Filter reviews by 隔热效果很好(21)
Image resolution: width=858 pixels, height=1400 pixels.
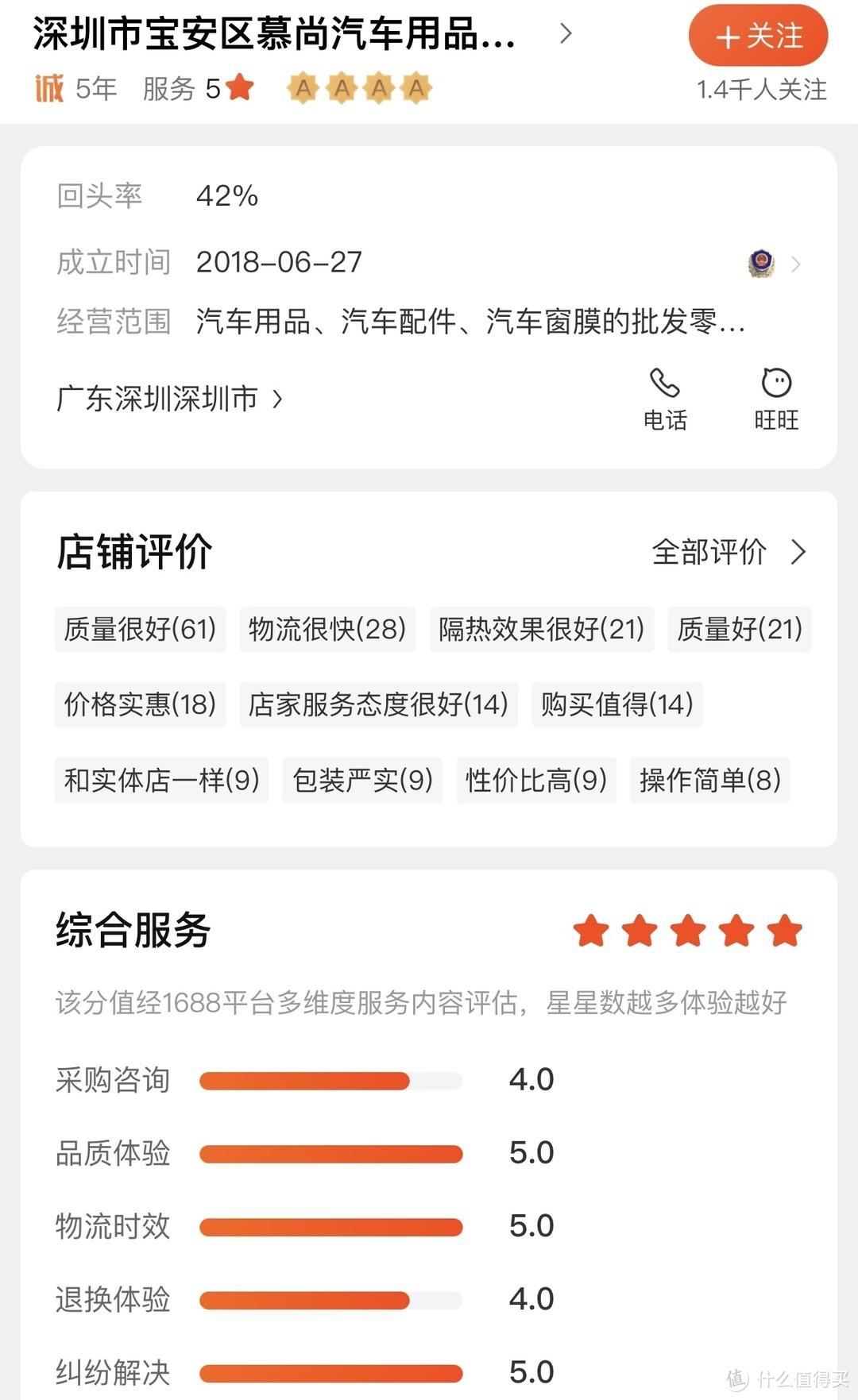[541, 629]
